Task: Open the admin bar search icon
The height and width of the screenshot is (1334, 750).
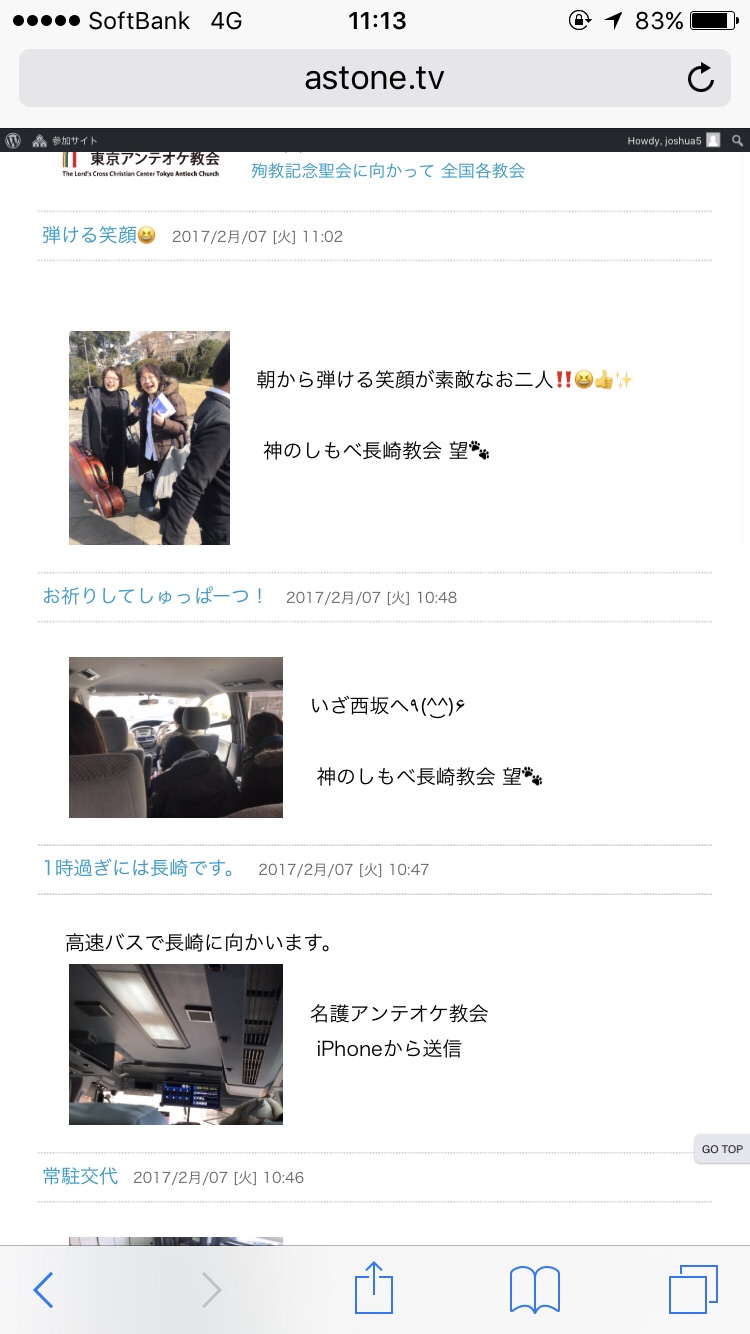Action: pyautogui.click(x=737, y=140)
